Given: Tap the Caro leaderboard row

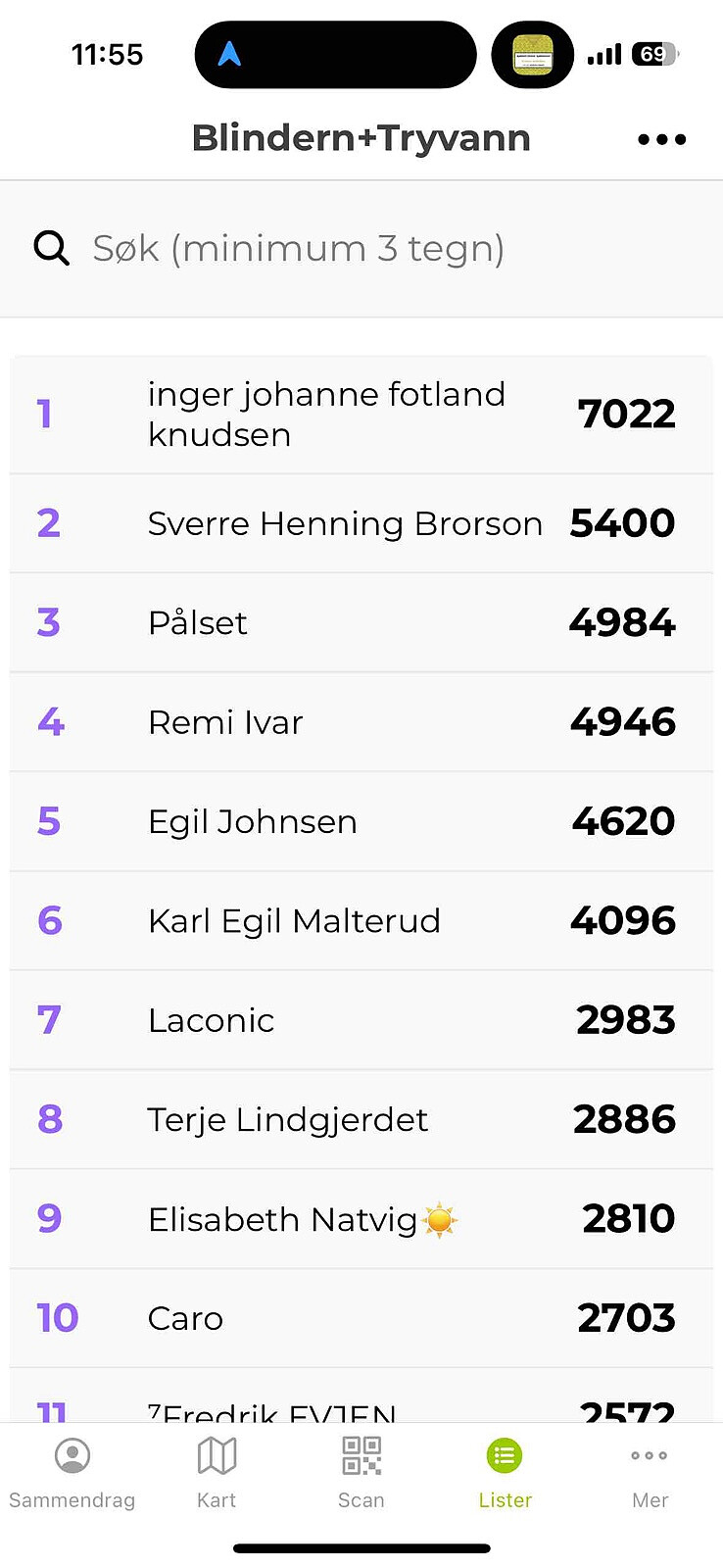Looking at the screenshot, I should click(x=361, y=1319).
